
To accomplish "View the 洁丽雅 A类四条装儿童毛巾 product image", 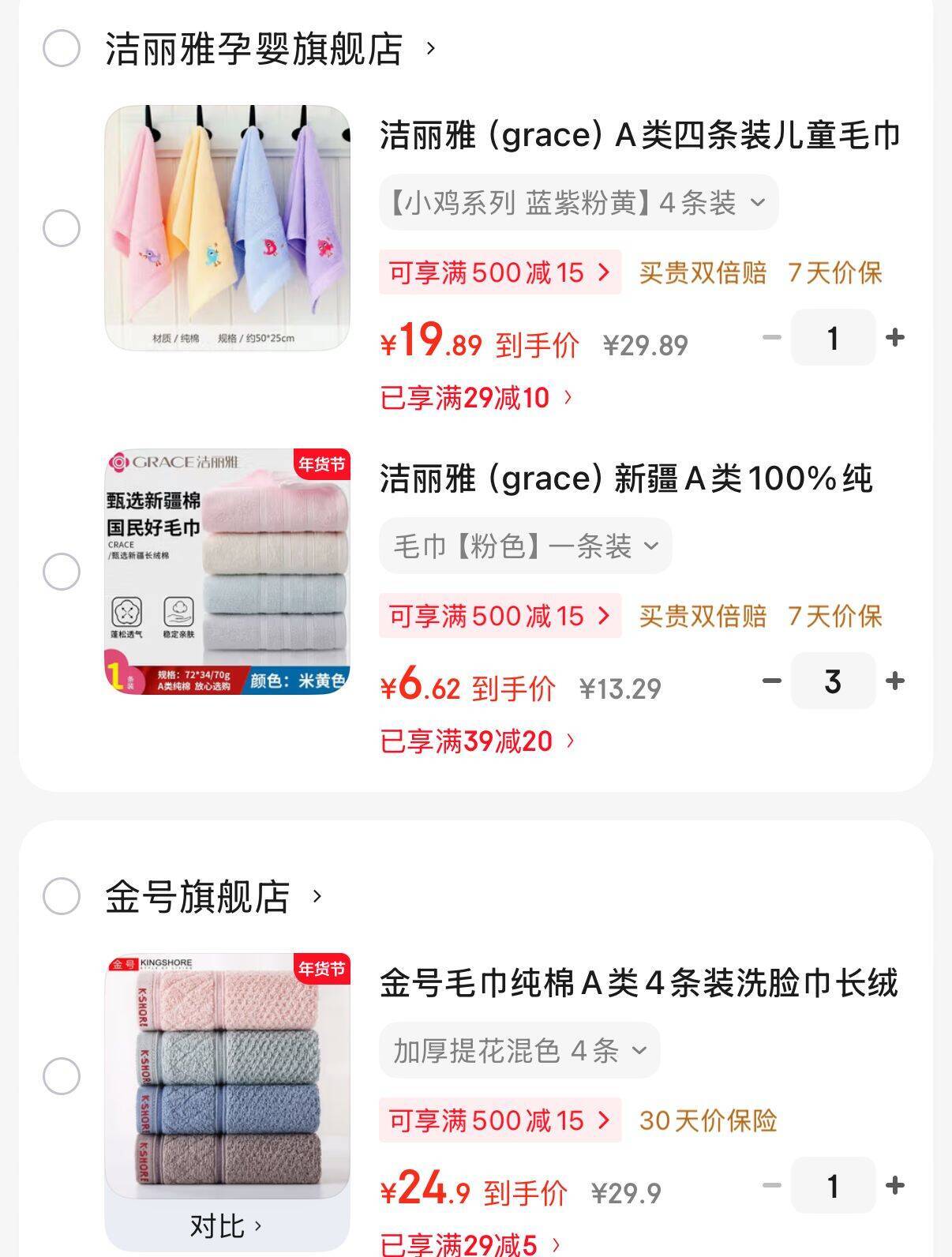I will tap(227, 228).
